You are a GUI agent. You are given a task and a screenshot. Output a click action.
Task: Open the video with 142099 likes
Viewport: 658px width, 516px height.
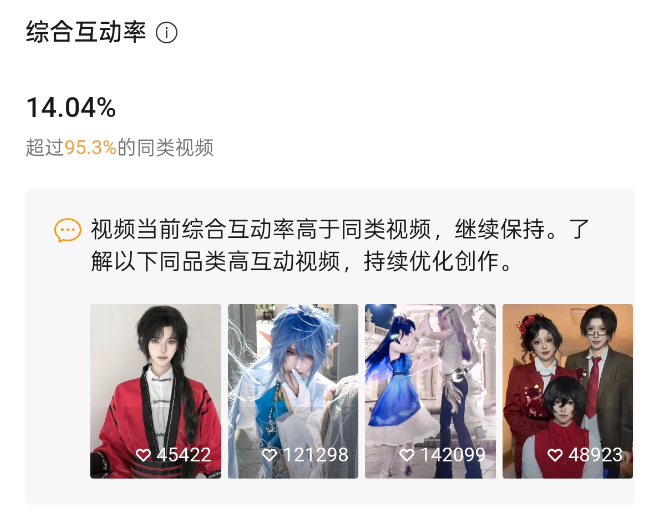coord(430,390)
